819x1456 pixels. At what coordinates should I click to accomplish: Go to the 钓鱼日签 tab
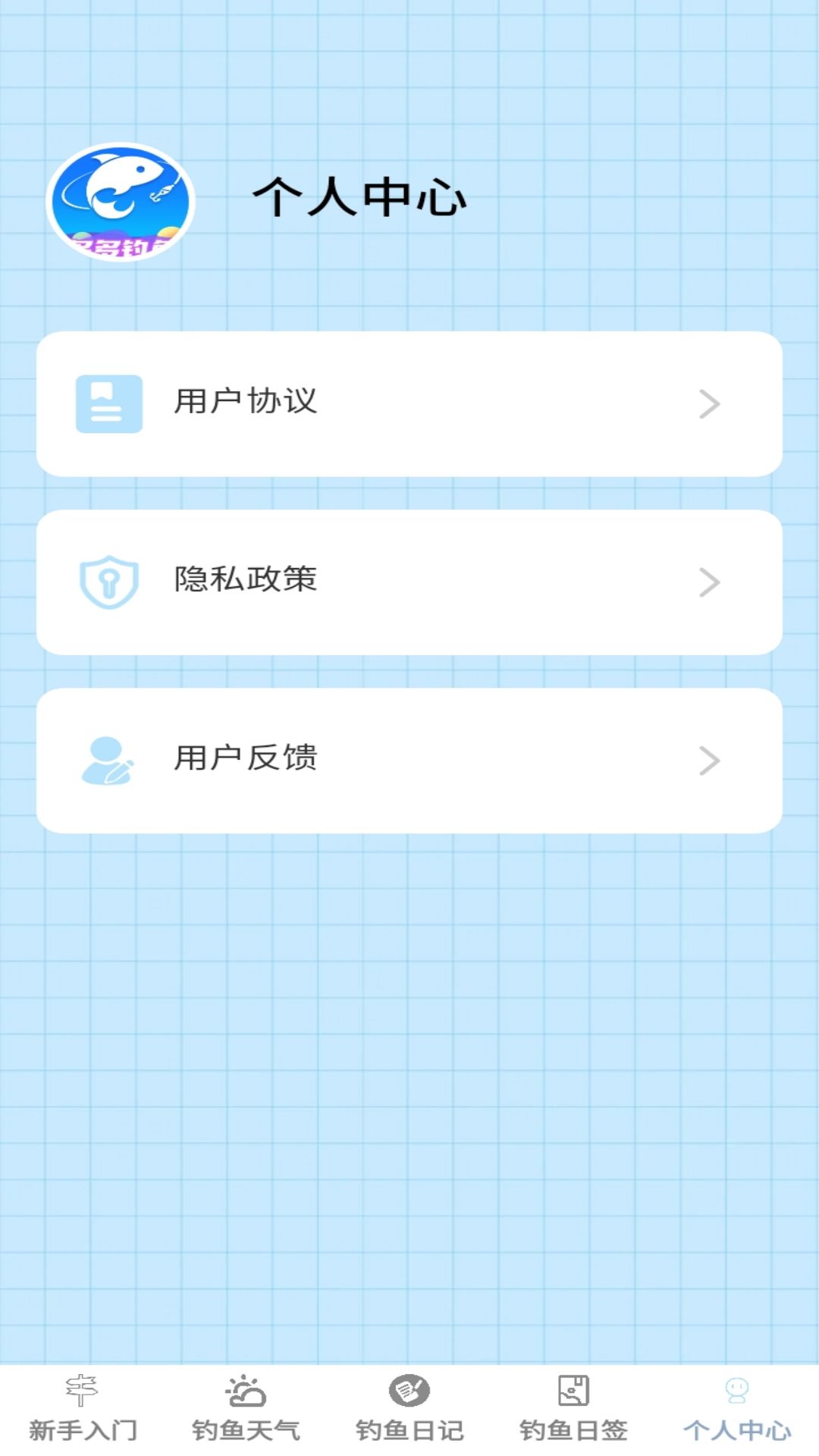tap(573, 1410)
